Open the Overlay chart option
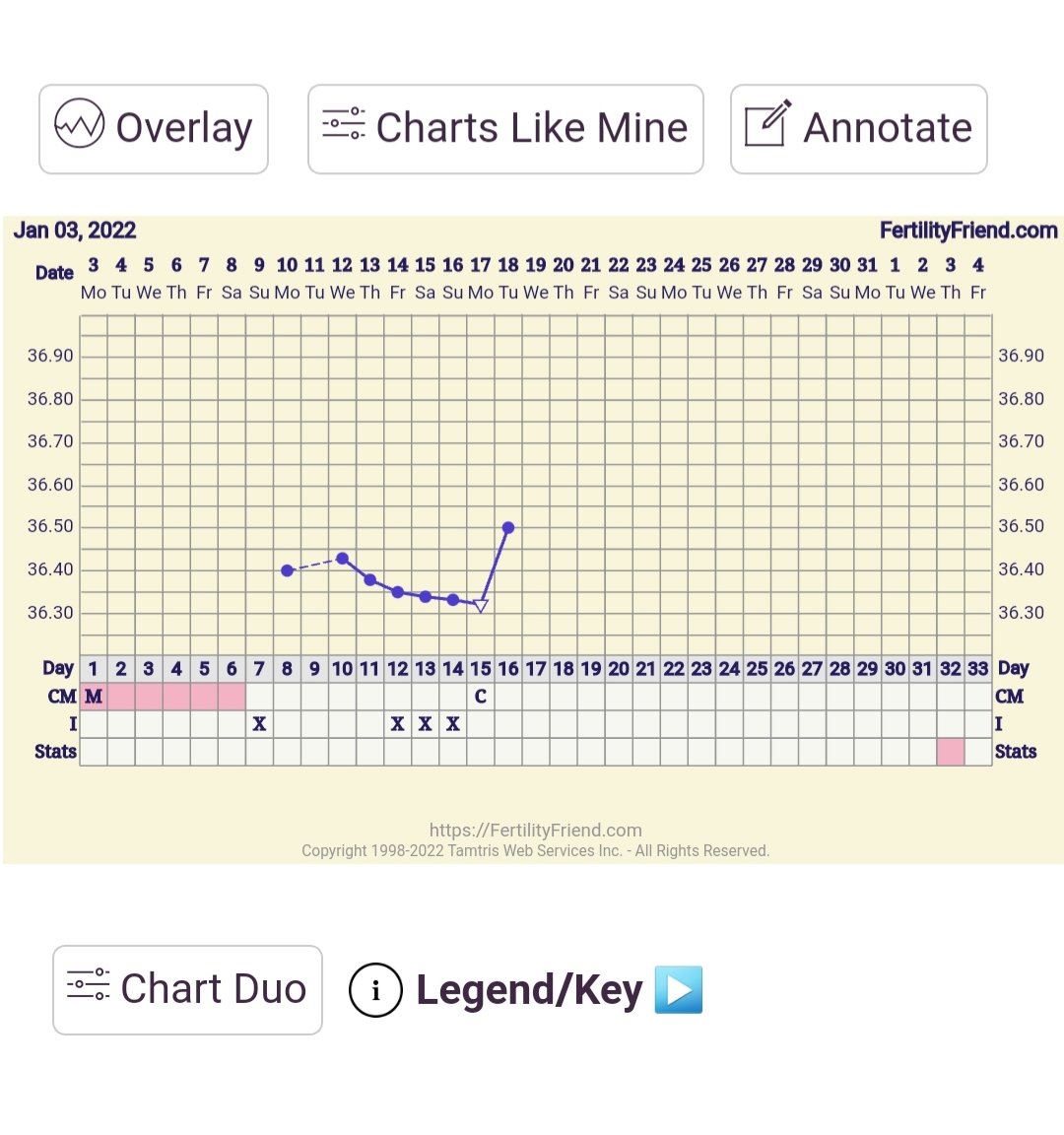The image size is (1064, 1135). 154,129
